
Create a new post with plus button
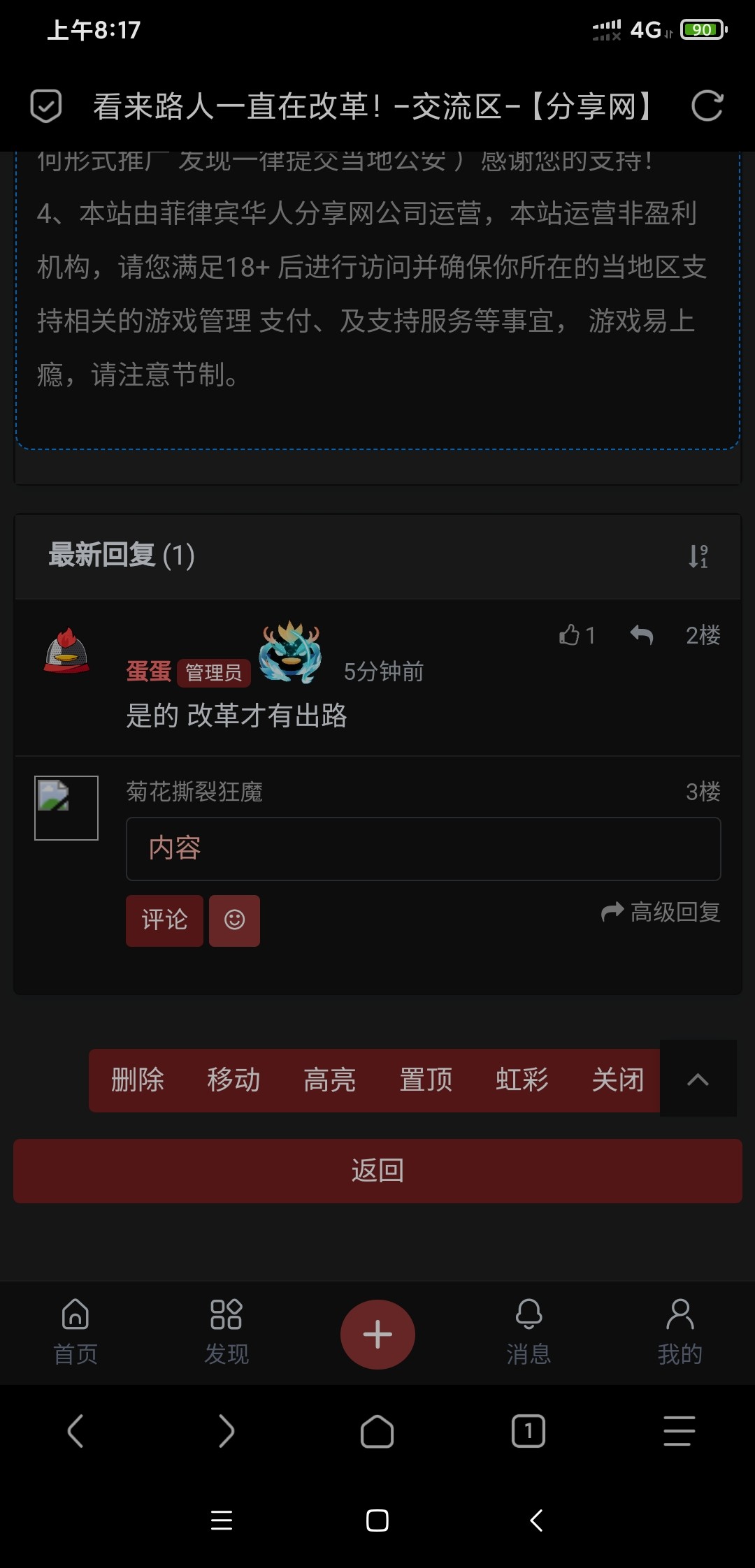tap(377, 1334)
